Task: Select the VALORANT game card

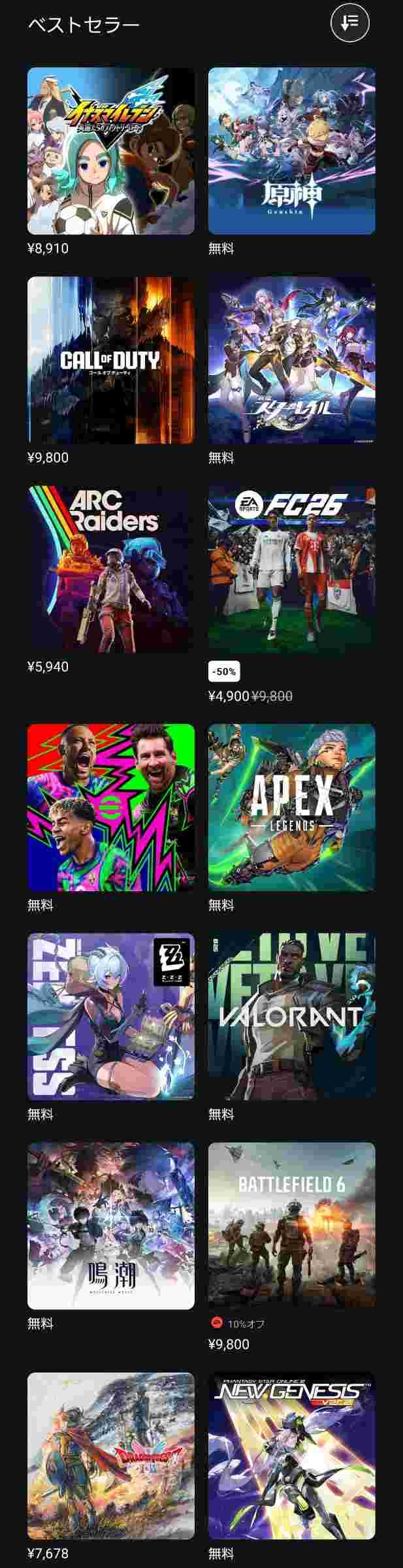Action: pyautogui.click(x=291, y=1016)
